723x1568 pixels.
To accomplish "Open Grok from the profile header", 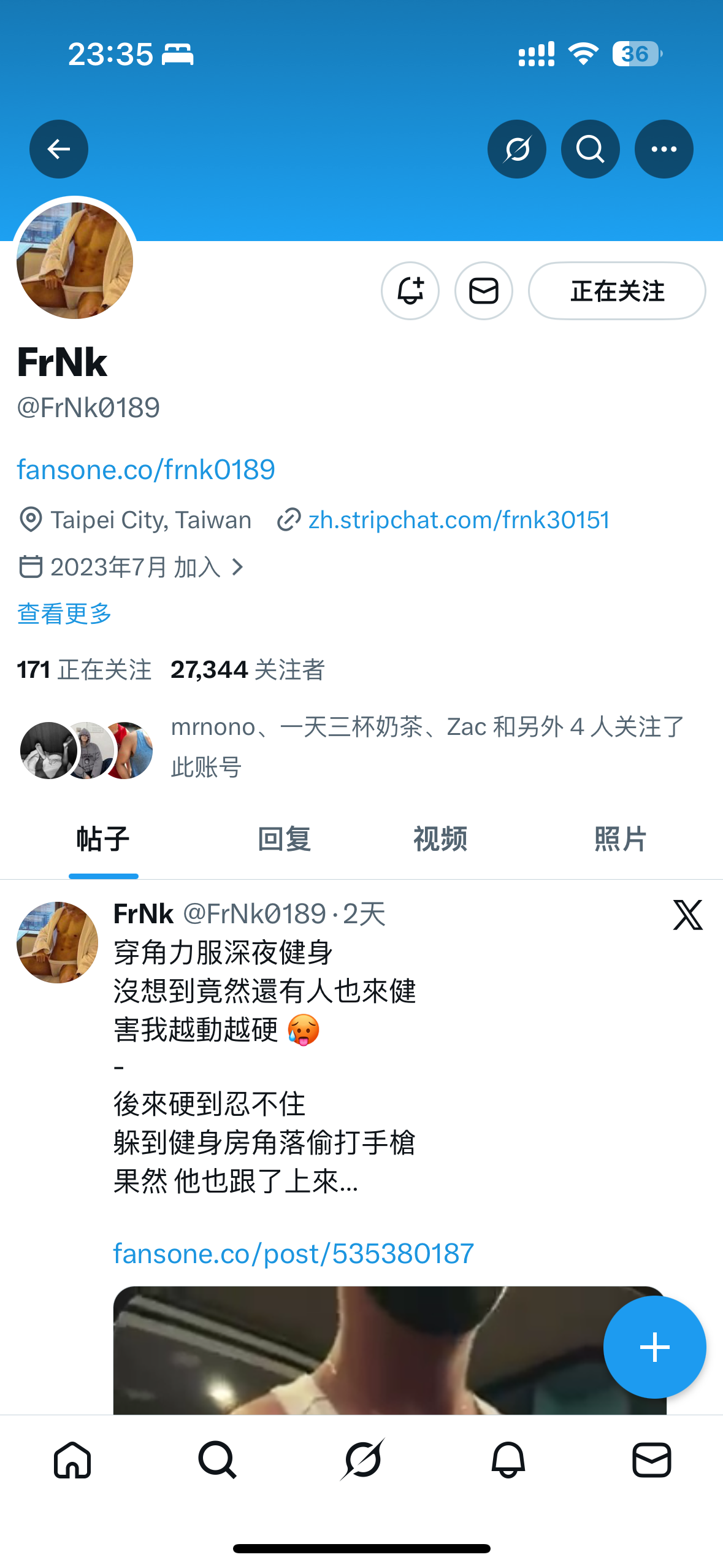I will [516, 149].
